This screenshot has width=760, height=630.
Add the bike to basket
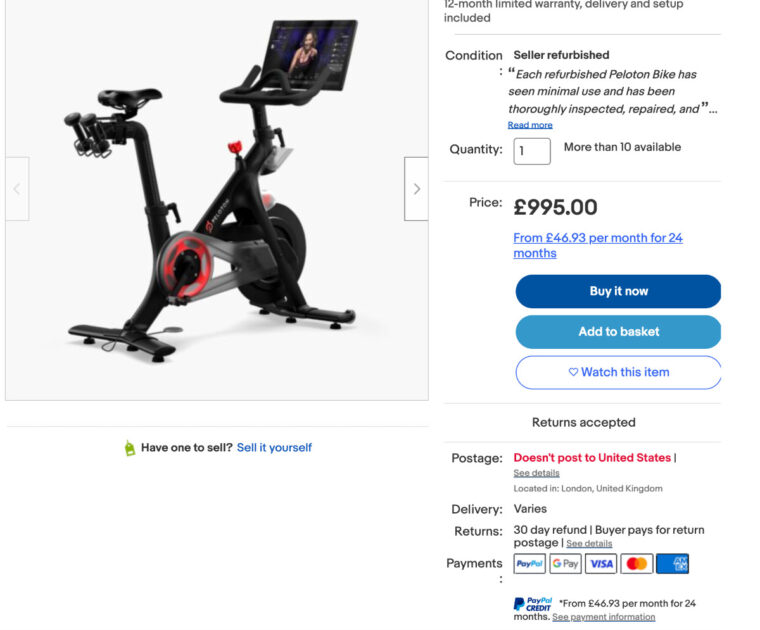(618, 332)
